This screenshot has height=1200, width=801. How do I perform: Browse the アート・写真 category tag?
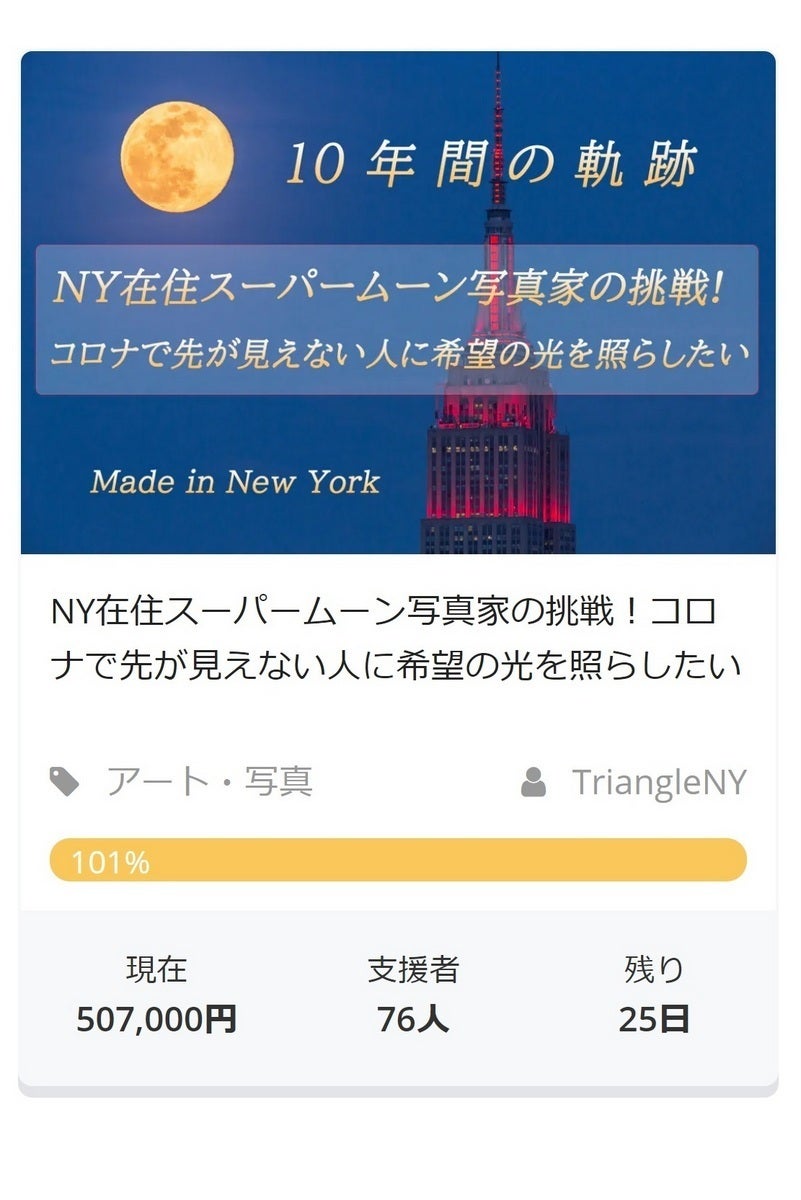(209, 782)
